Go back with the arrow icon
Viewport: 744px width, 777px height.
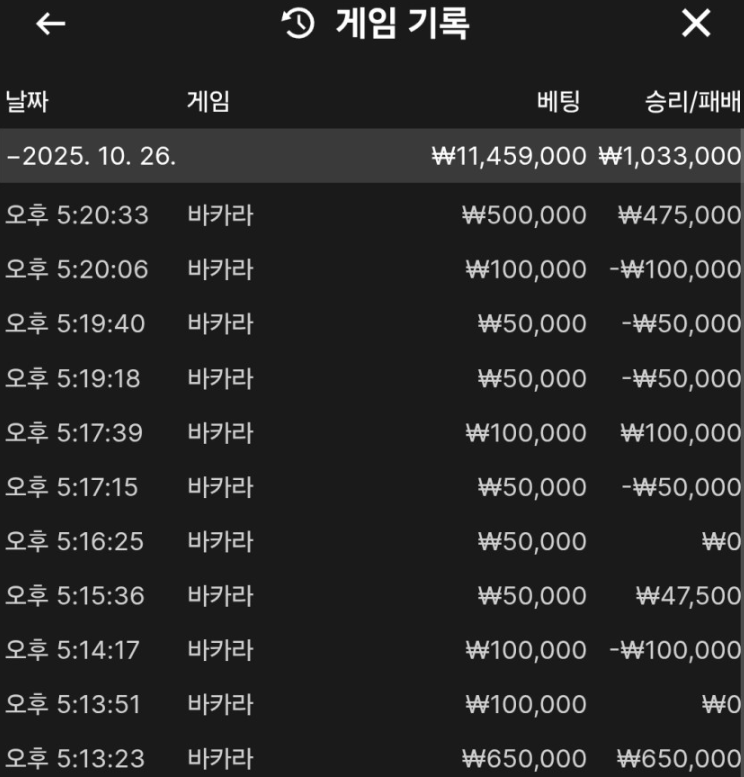(x=50, y=24)
